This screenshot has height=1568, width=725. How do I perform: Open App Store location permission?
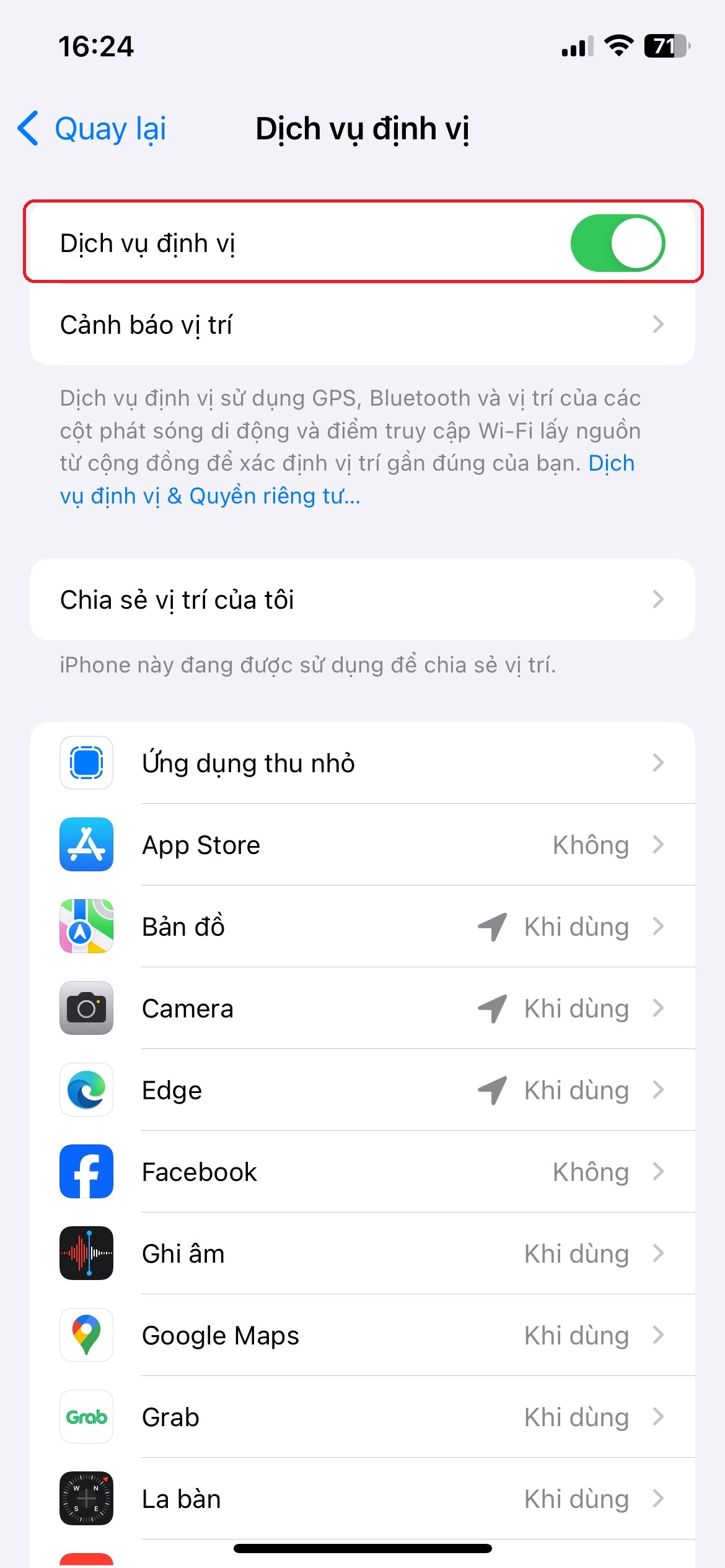[362, 845]
